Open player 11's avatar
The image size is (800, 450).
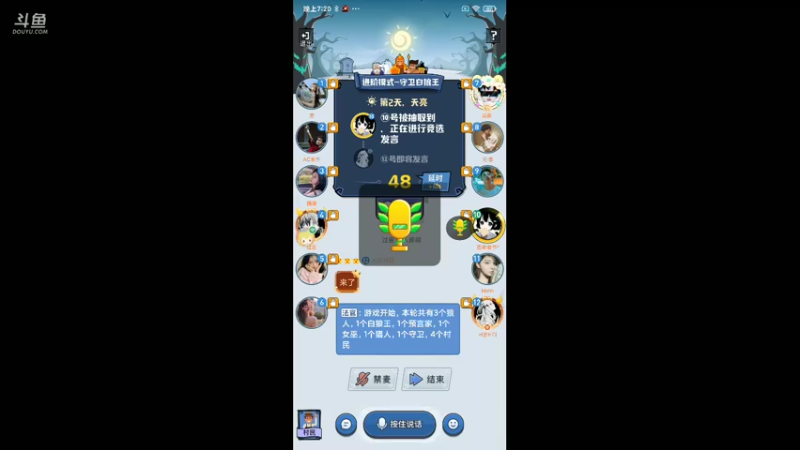click(487, 268)
